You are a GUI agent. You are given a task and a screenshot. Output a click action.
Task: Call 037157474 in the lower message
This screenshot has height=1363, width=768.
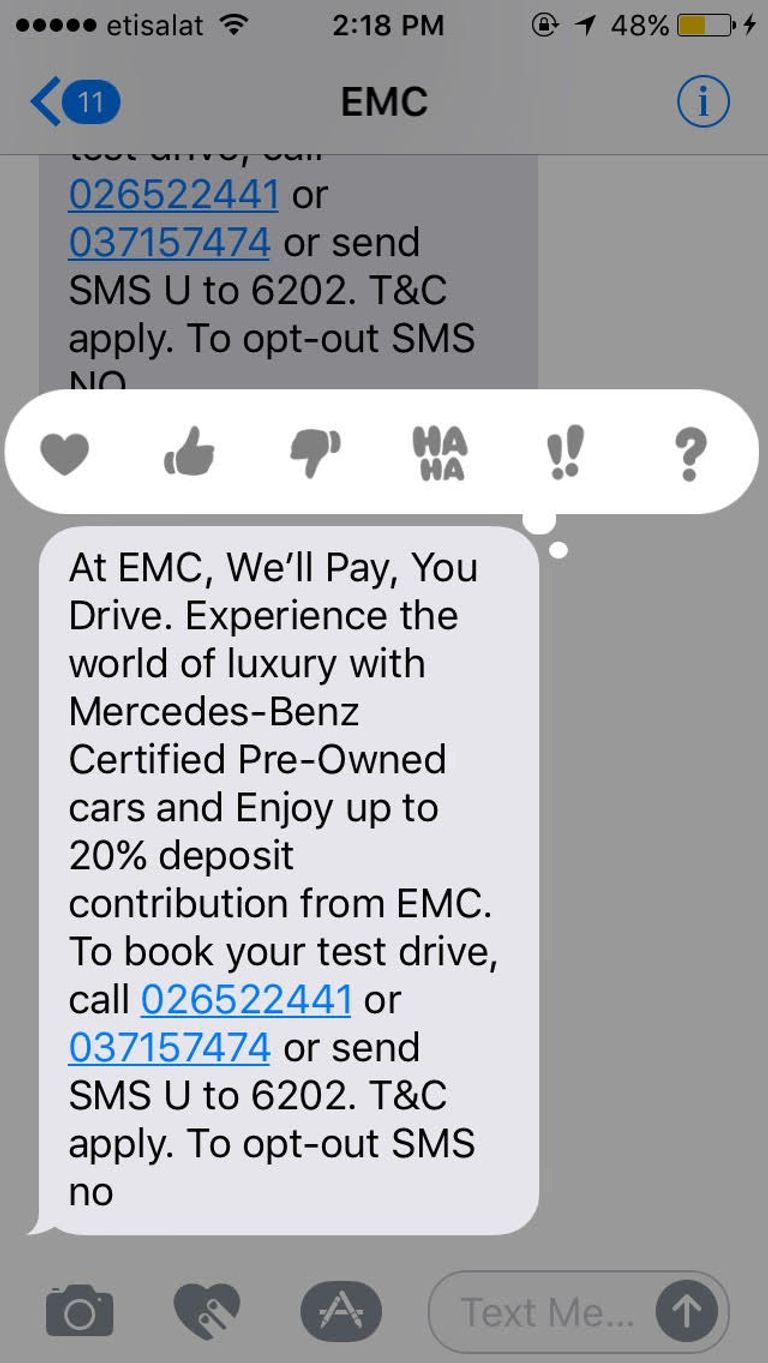click(169, 1047)
